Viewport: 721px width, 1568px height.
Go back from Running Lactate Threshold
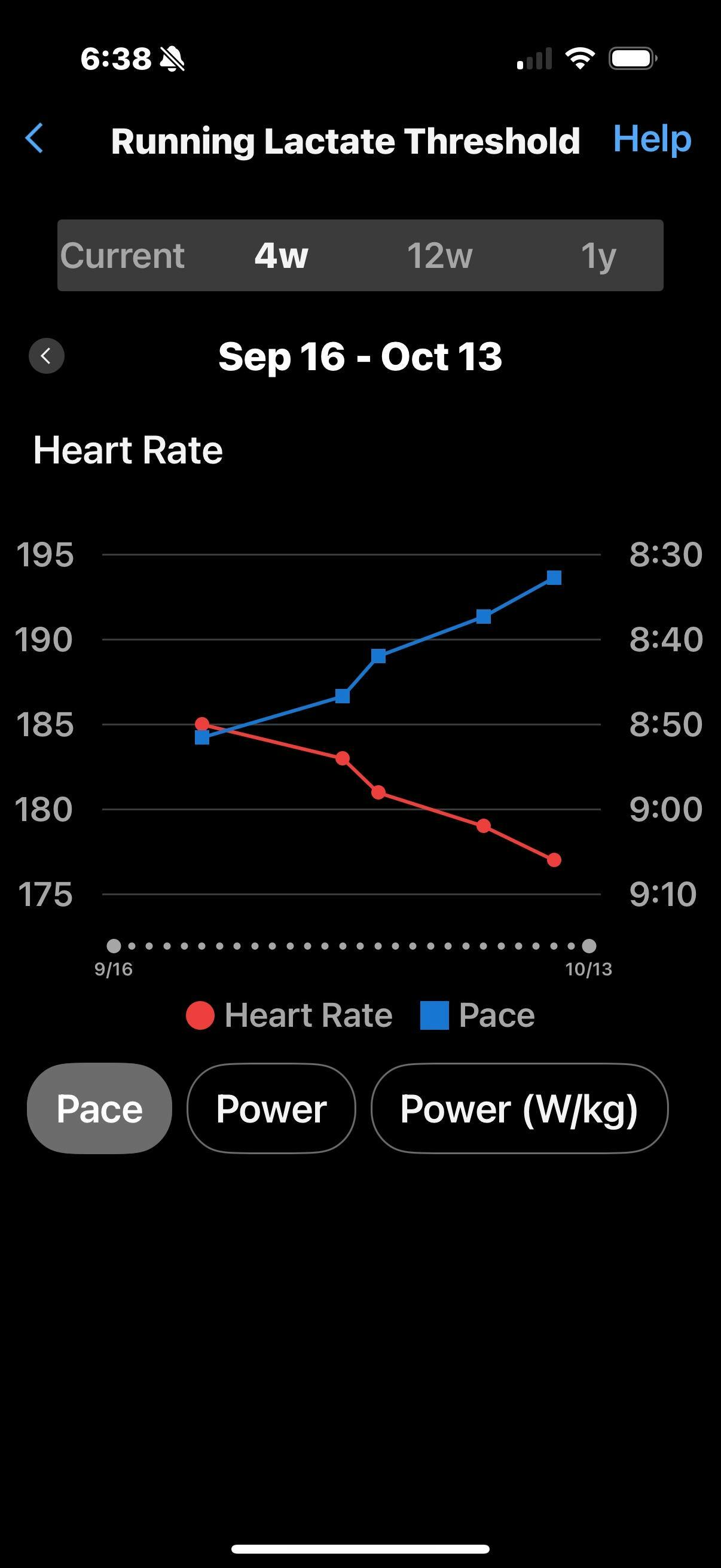(34, 139)
